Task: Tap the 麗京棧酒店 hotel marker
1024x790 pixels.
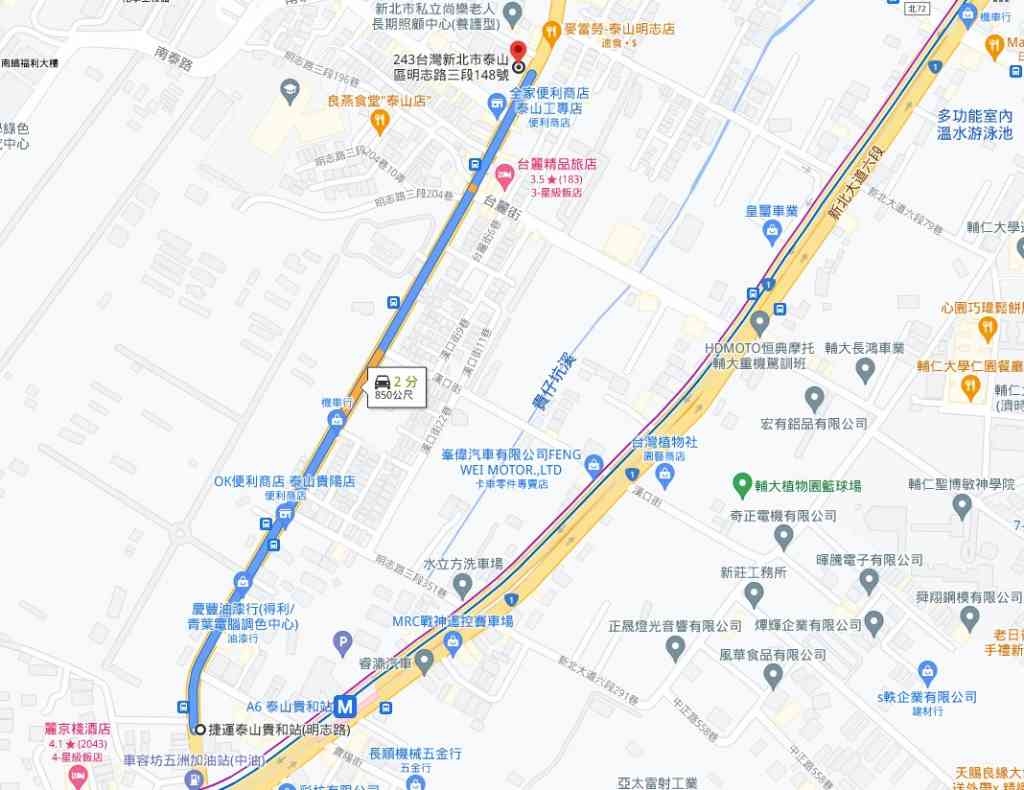Action: tap(78, 777)
